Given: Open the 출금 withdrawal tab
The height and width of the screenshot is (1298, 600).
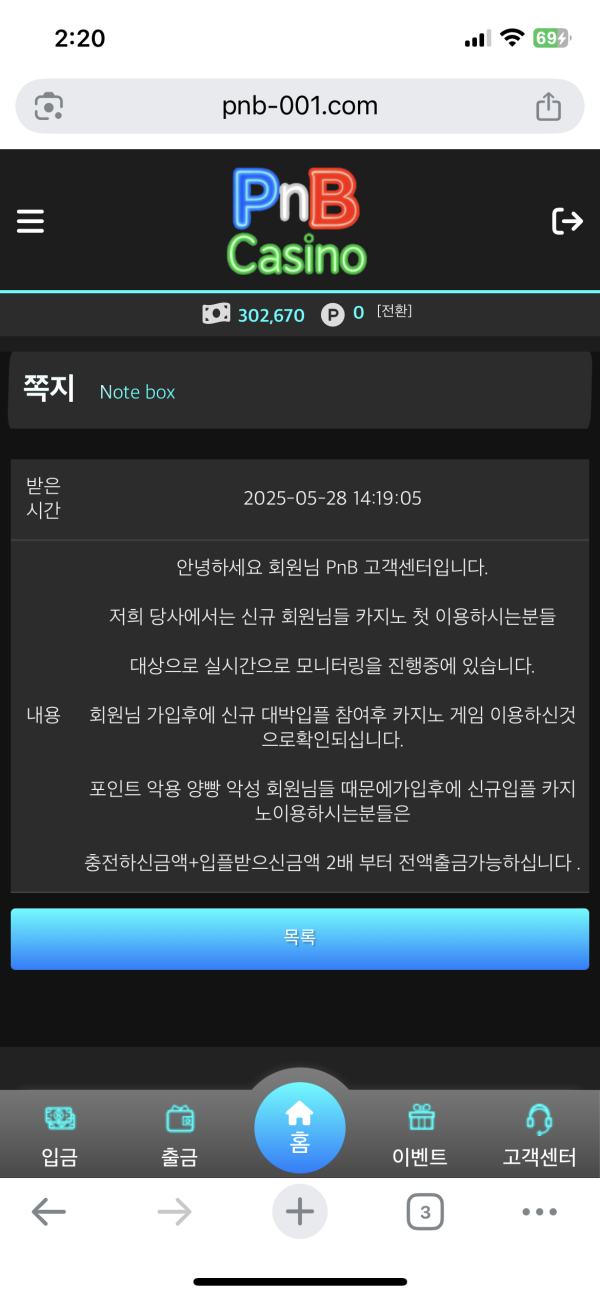Looking at the screenshot, I should [x=179, y=1135].
